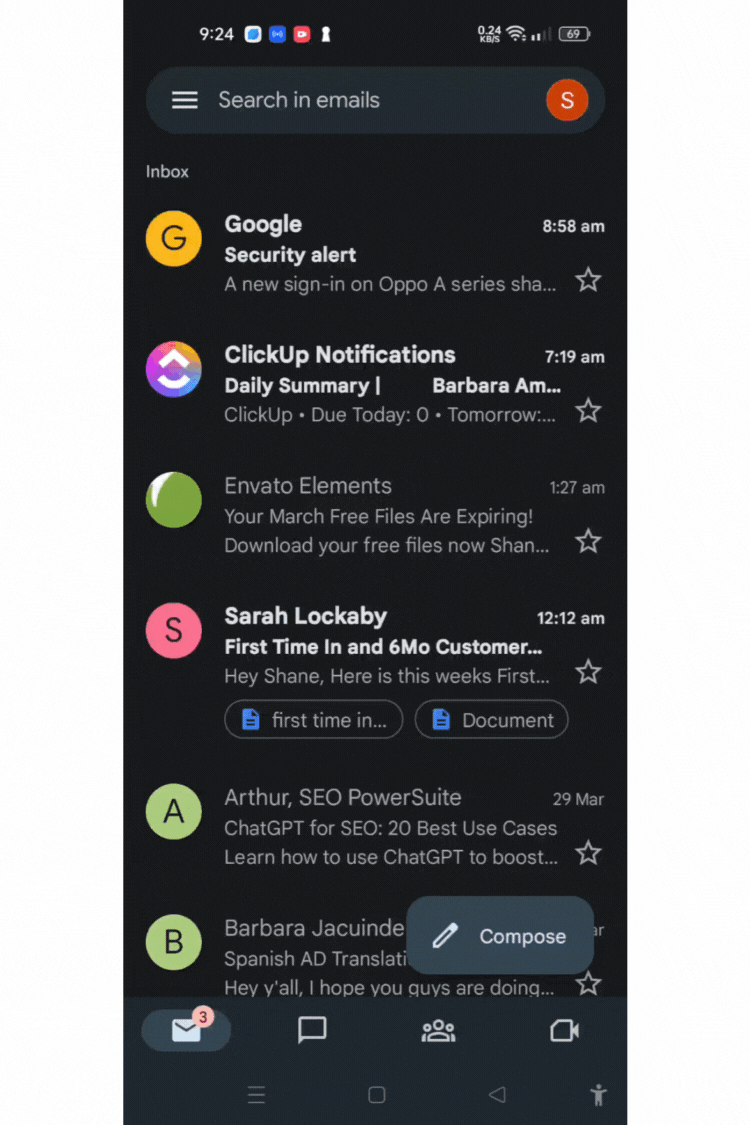Star the Arthur, SEO PowerSuite email

[x=588, y=853]
